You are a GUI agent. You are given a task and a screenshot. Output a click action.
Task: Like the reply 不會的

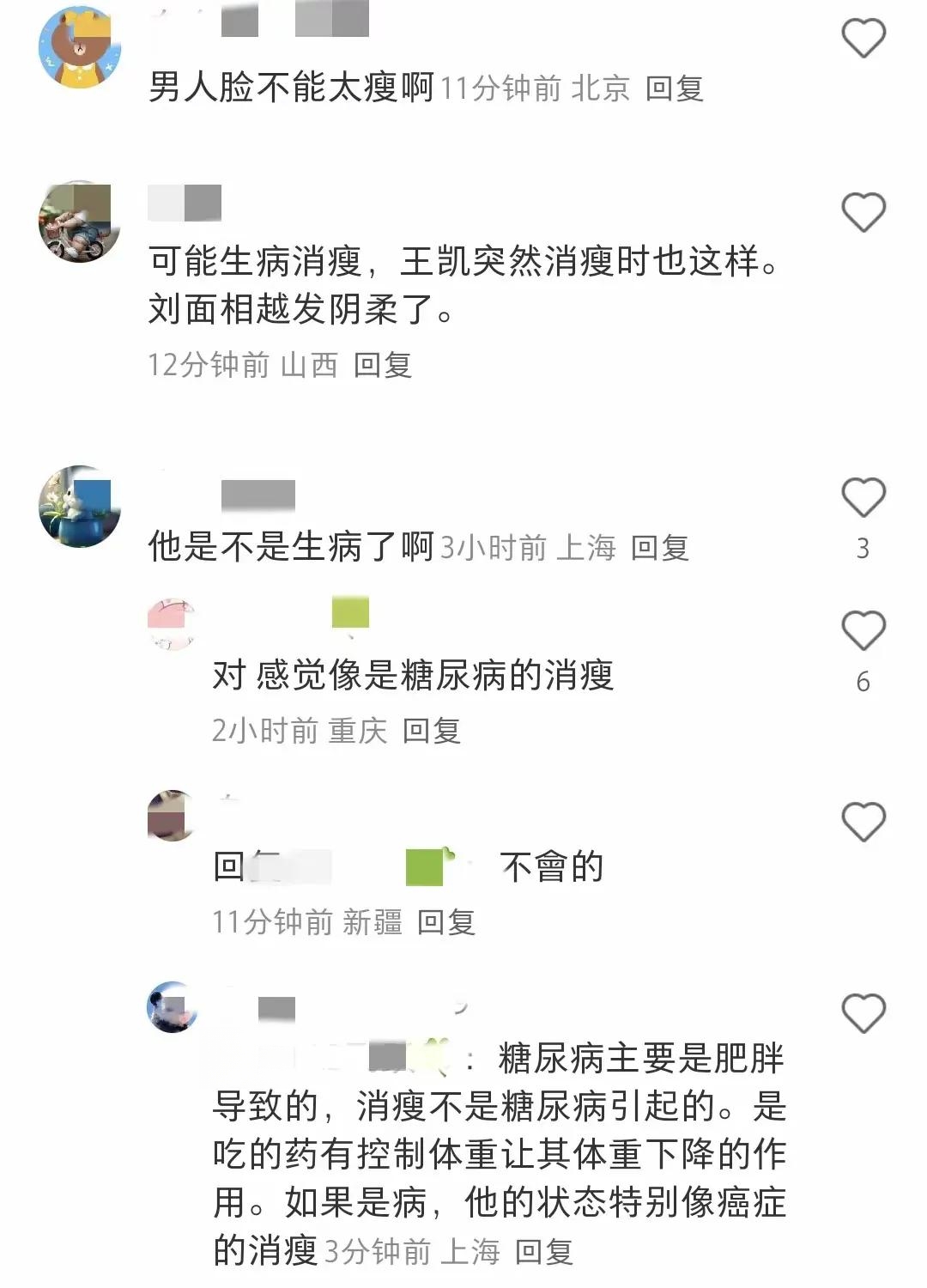[863, 822]
